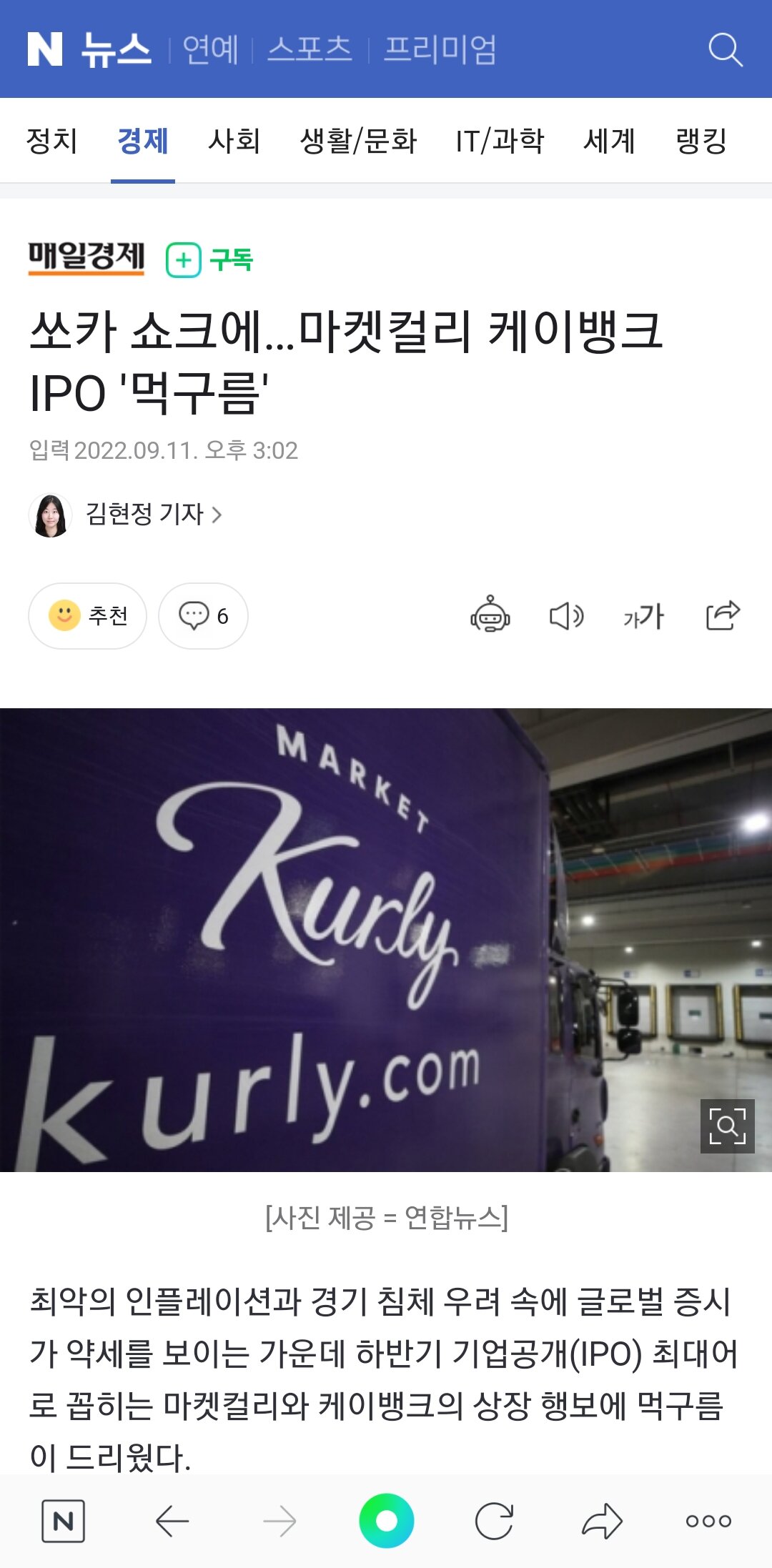Open the 생활/문화 tab
The width and height of the screenshot is (772, 1568).
[358, 140]
